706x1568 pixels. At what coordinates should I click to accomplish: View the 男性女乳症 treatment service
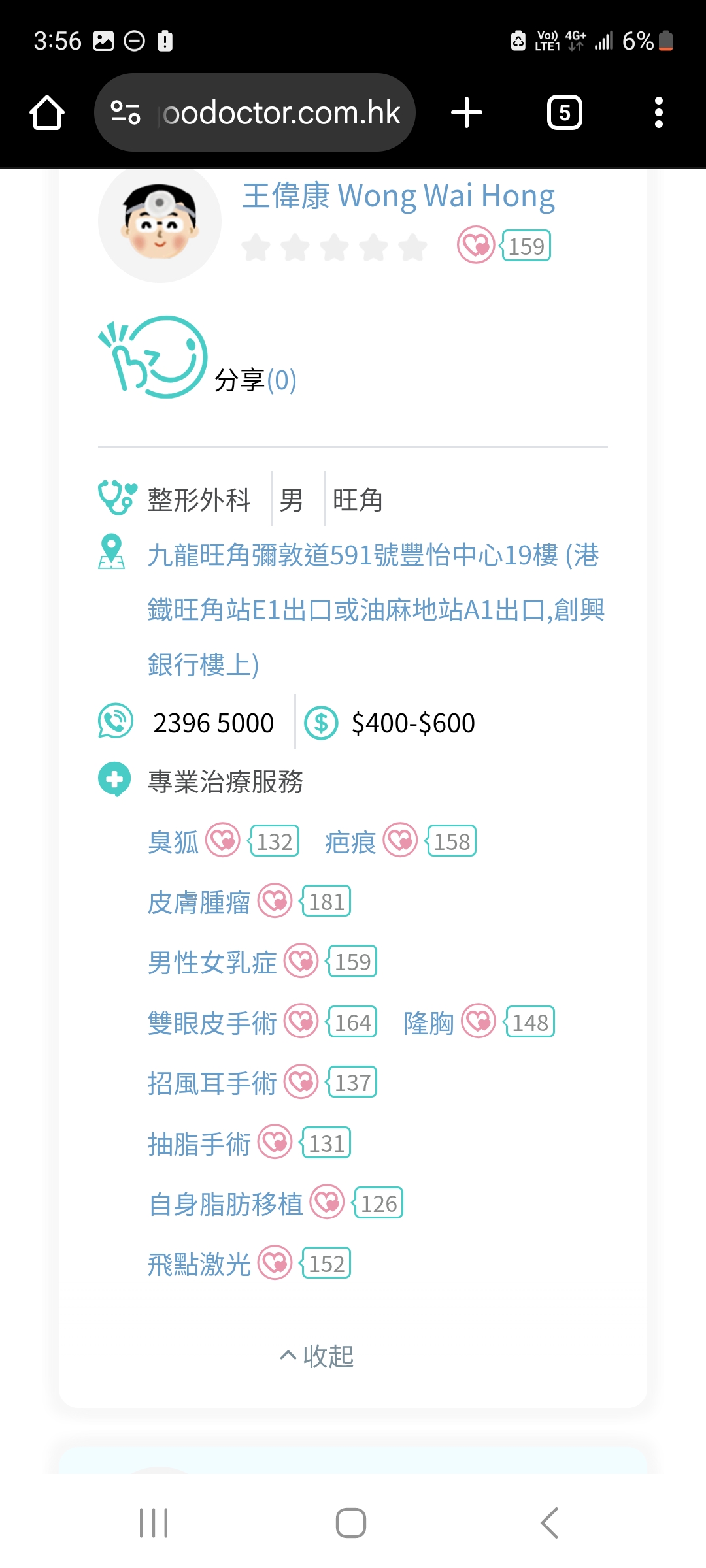tap(212, 962)
